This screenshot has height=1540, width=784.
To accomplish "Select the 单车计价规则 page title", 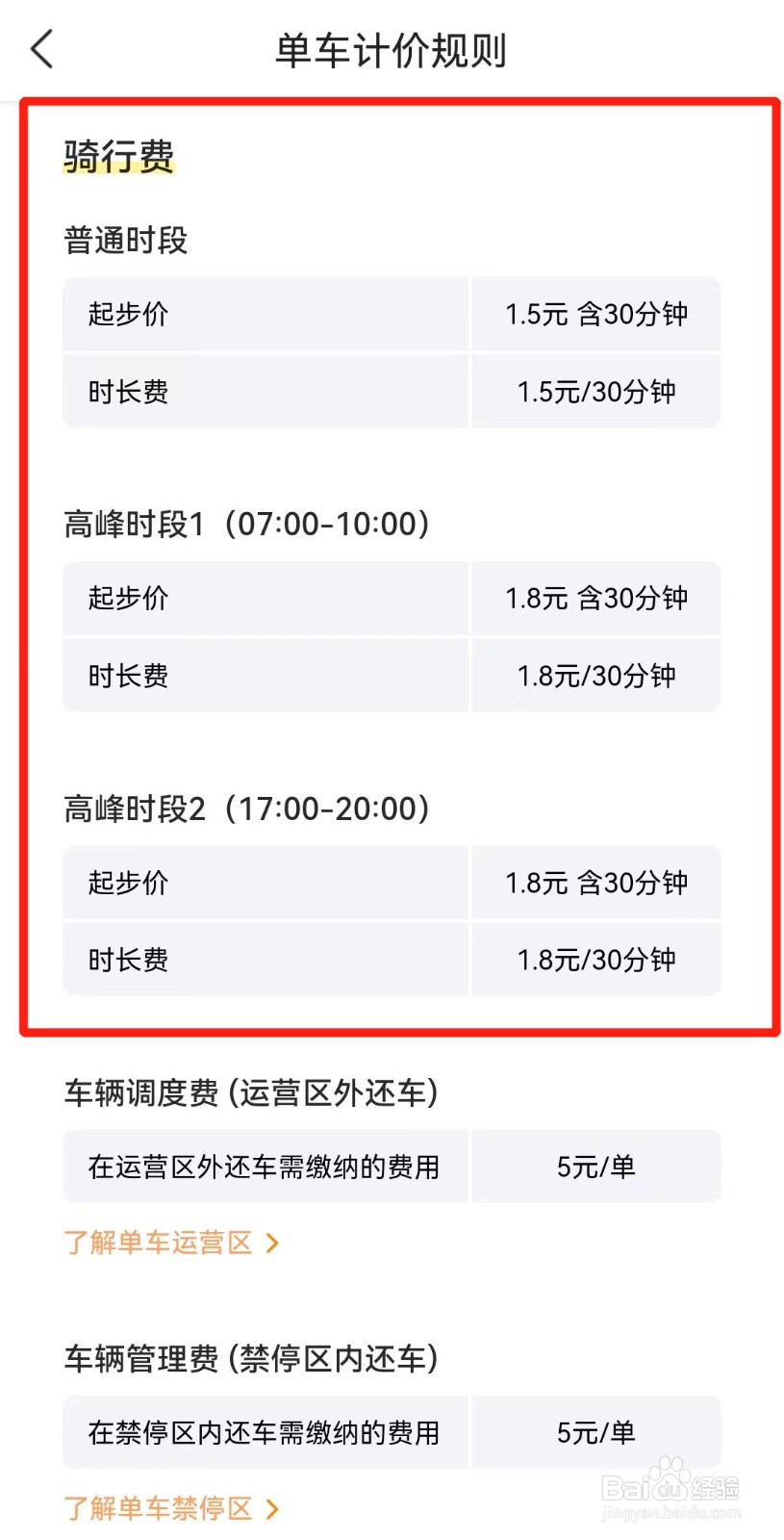I will [x=392, y=50].
